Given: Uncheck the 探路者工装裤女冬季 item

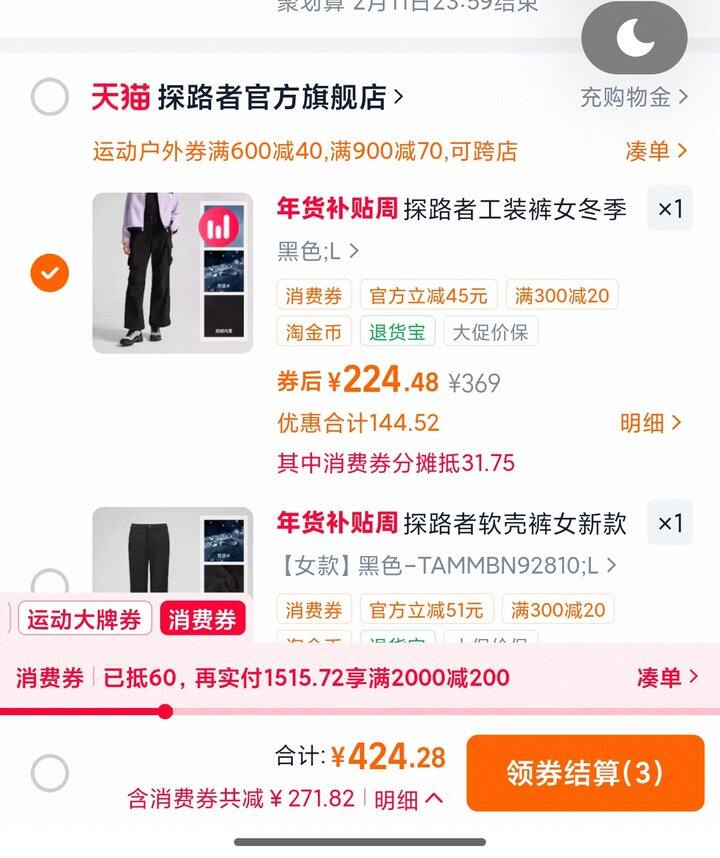Looking at the screenshot, I should [49, 272].
